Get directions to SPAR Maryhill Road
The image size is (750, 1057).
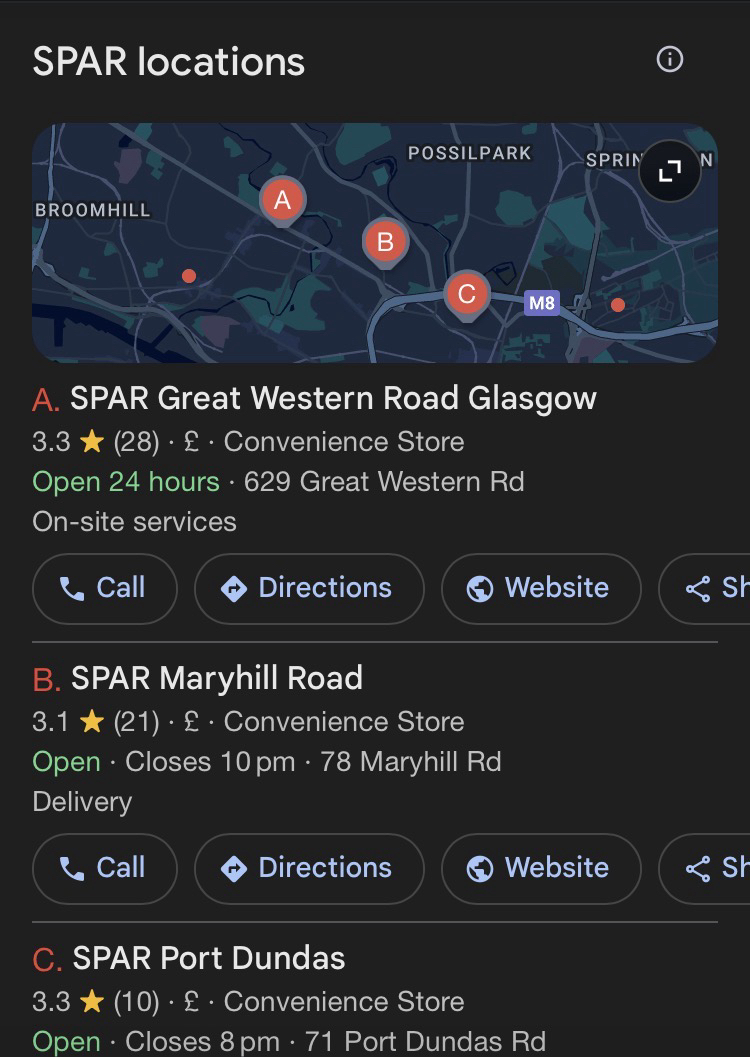tap(309, 868)
